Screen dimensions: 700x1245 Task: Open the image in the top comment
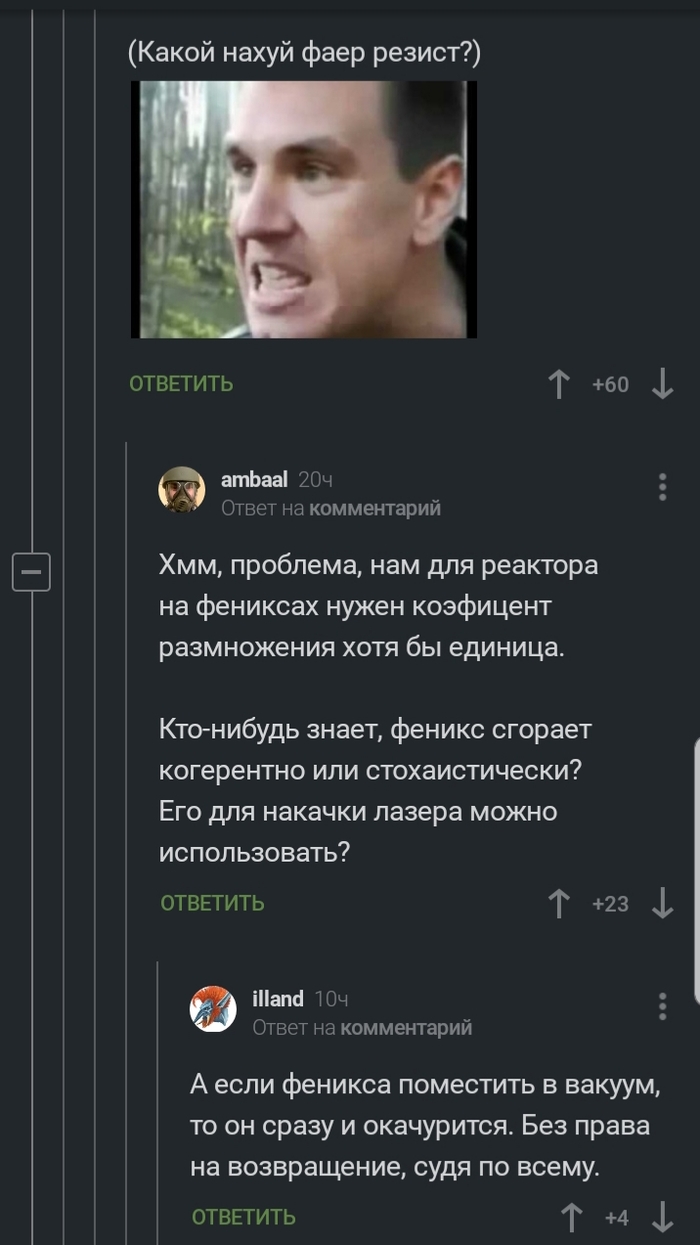(304, 209)
